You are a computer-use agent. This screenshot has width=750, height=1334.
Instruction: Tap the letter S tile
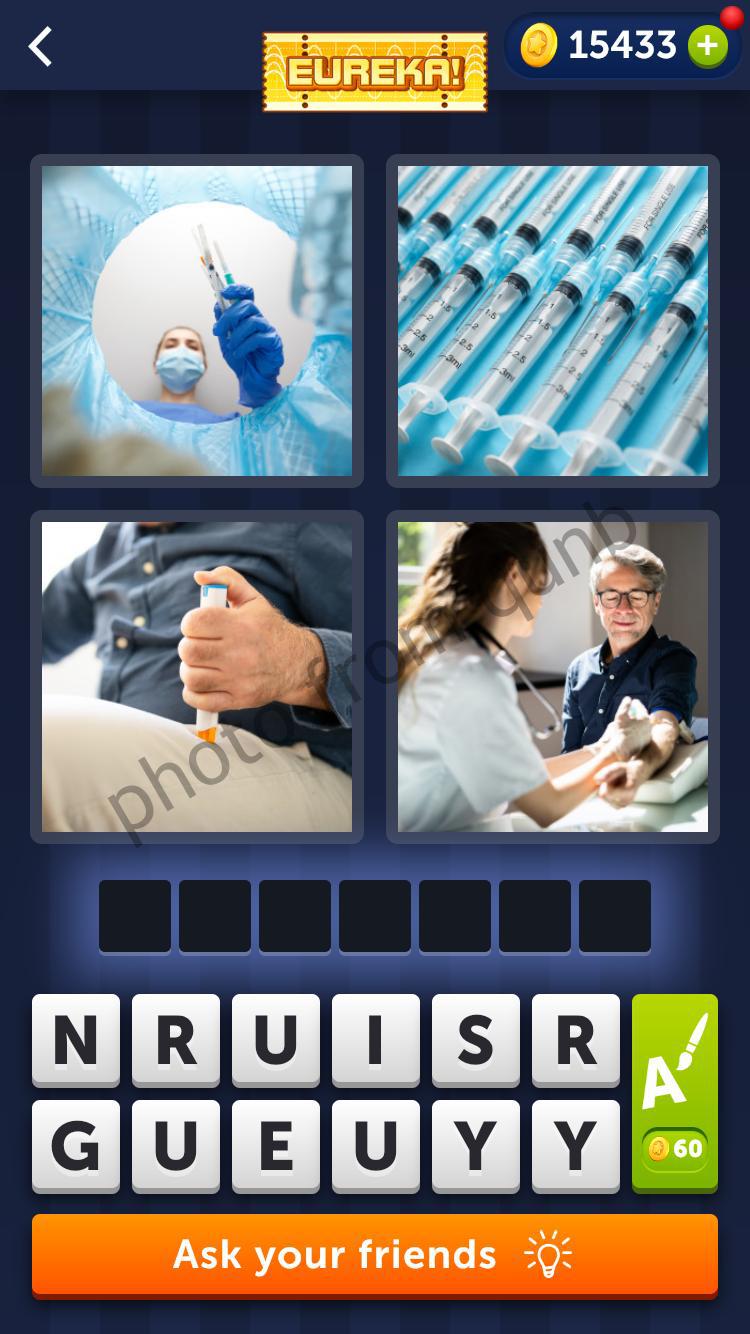click(x=475, y=1040)
